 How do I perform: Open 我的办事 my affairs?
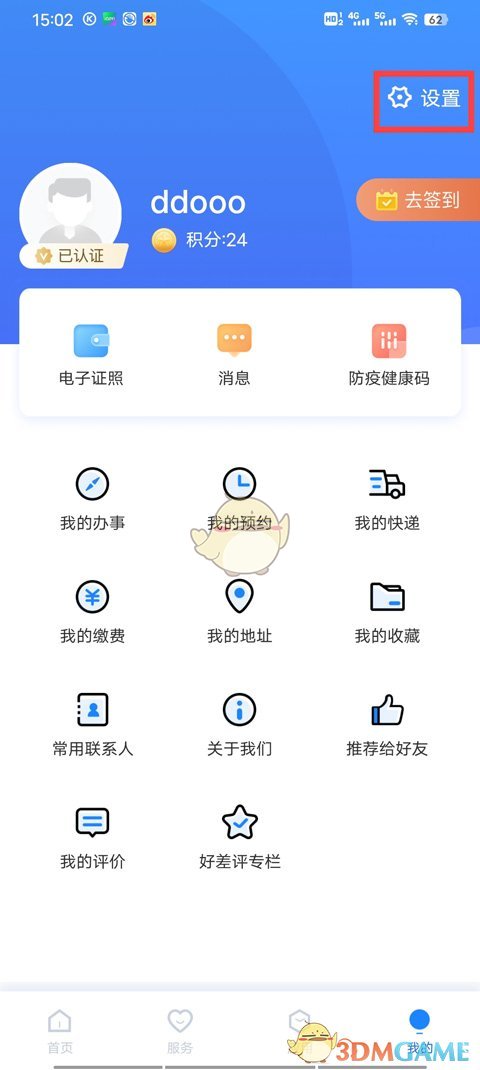coord(92,500)
